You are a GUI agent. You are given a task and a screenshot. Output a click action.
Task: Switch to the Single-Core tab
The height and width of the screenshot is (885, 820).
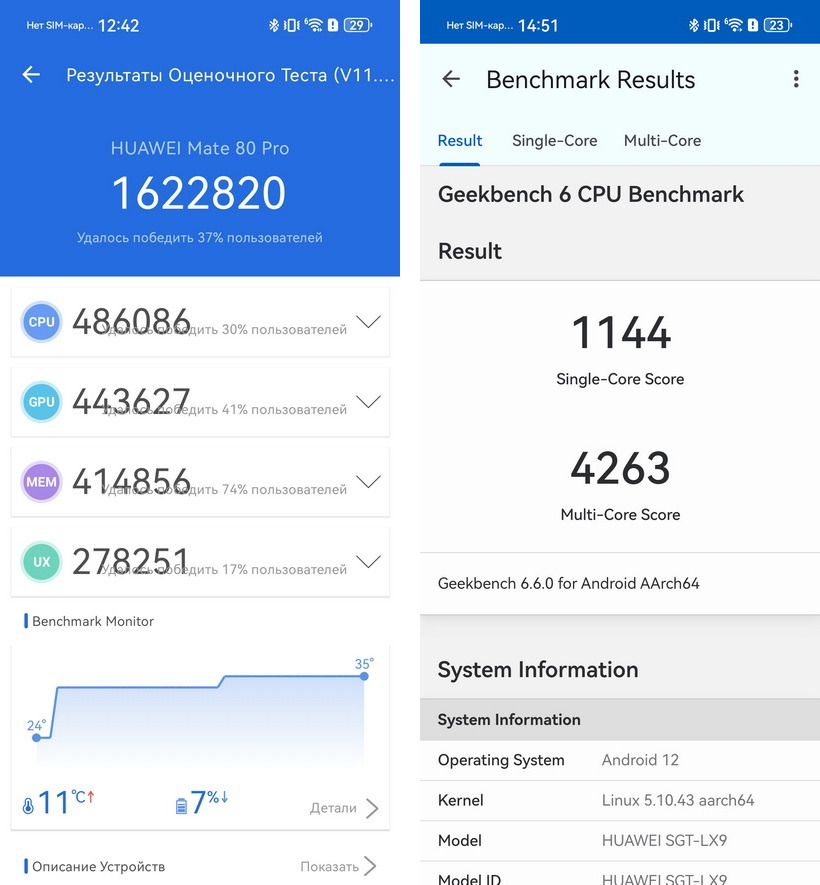pyautogui.click(x=554, y=141)
